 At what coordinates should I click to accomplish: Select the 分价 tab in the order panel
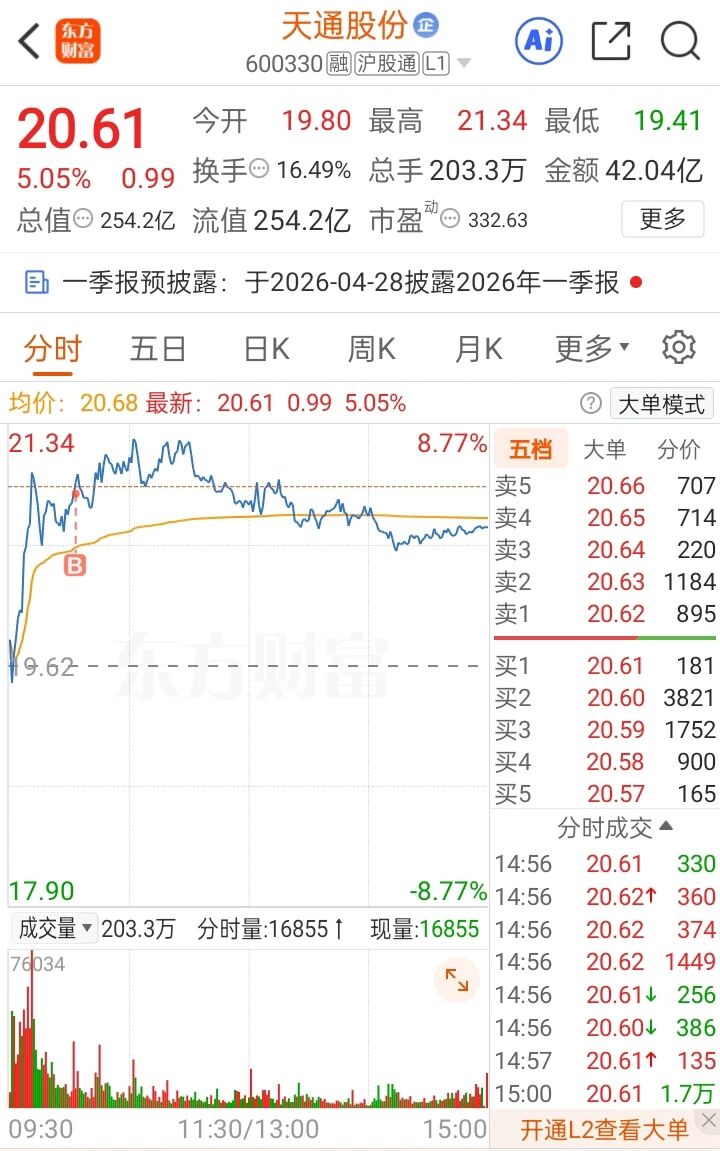click(679, 449)
